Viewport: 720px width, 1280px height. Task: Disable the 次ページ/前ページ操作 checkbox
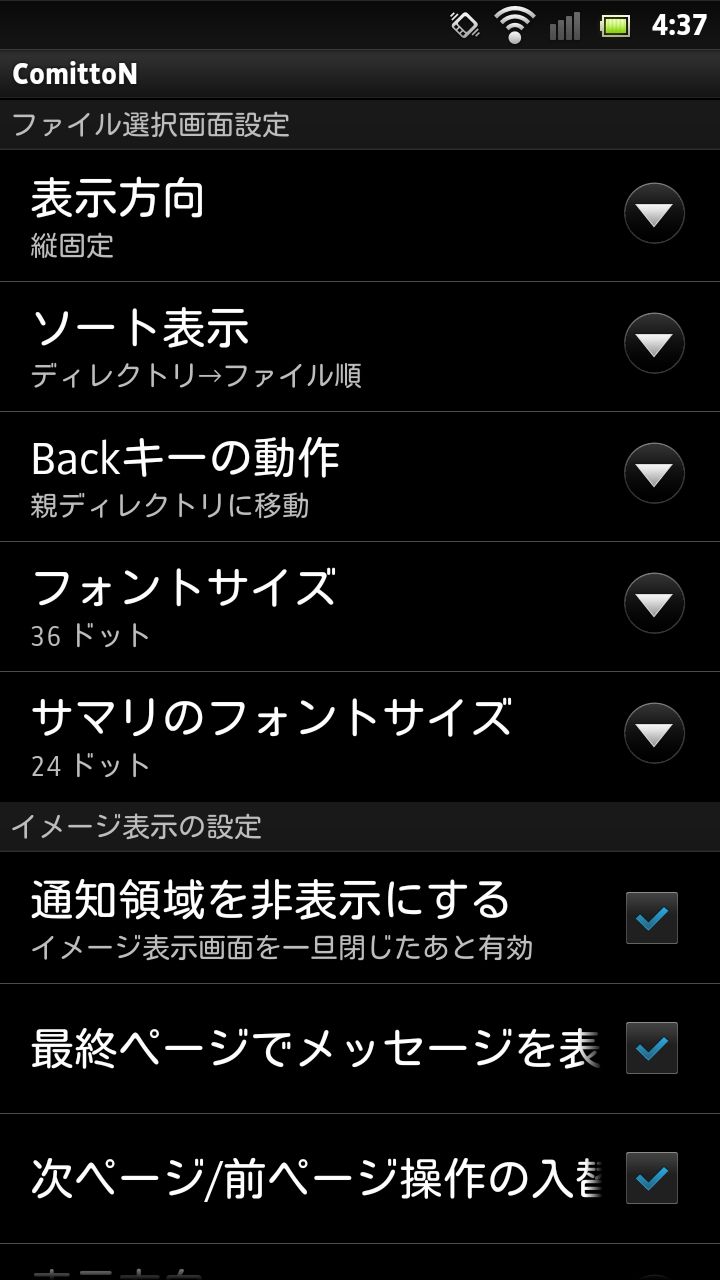[x=651, y=1178]
